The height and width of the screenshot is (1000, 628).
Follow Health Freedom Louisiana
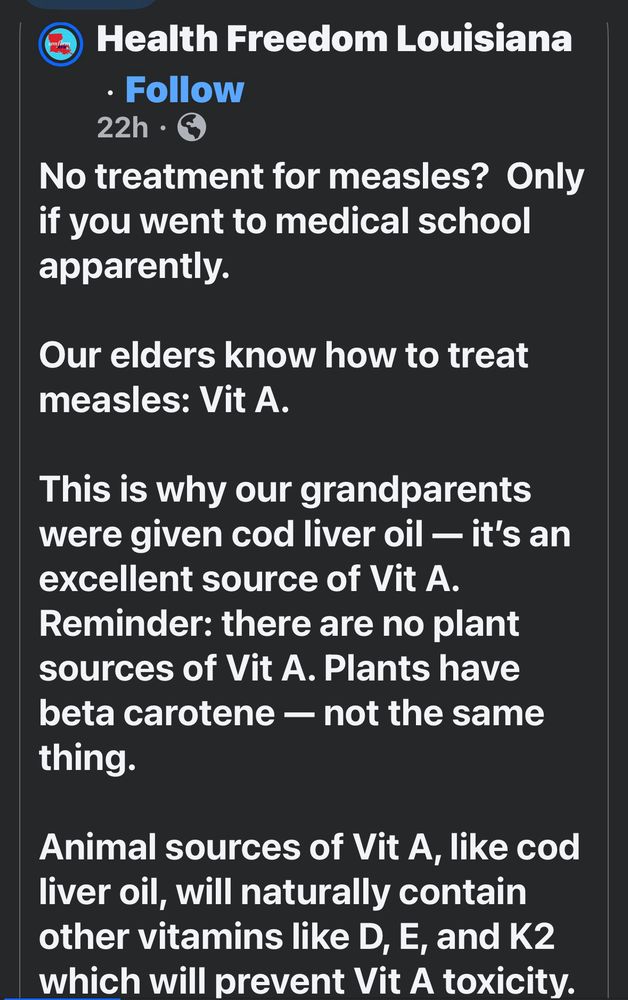184,89
